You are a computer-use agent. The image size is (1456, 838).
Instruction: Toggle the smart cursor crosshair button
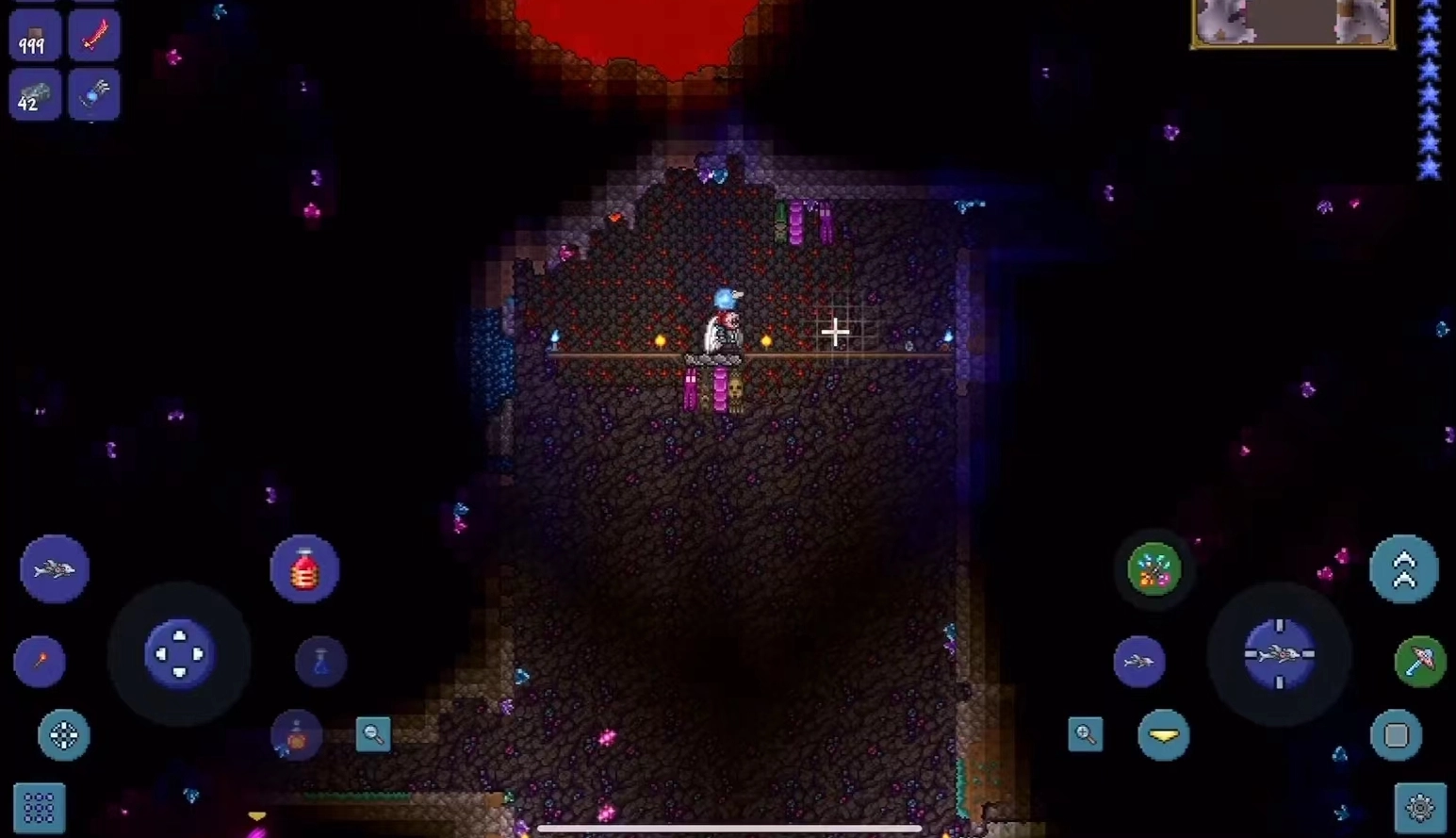tap(64, 735)
